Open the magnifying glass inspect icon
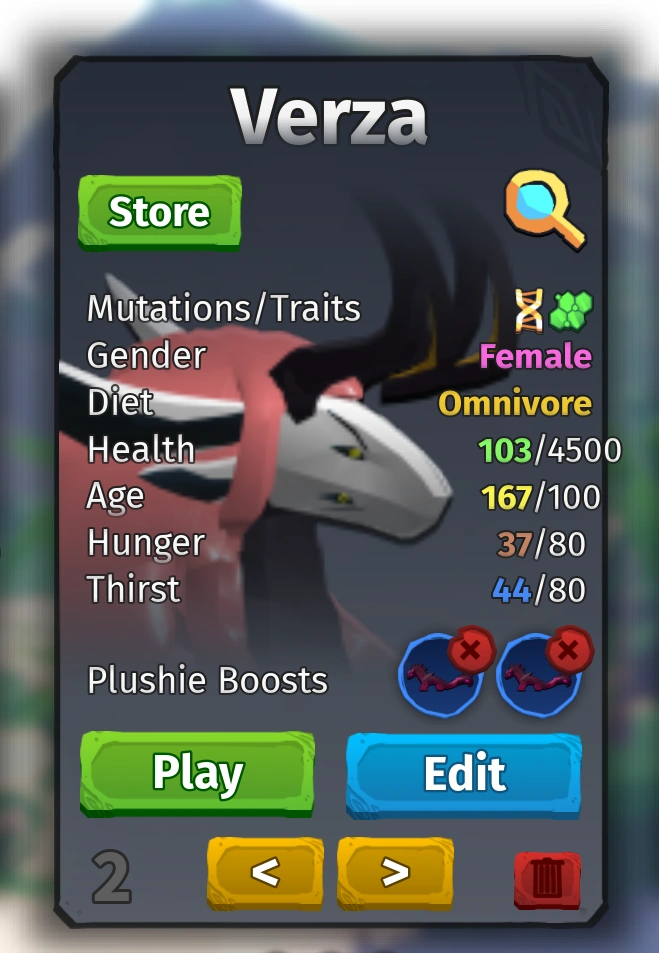The image size is (659, 953). [x=544, y=209]
